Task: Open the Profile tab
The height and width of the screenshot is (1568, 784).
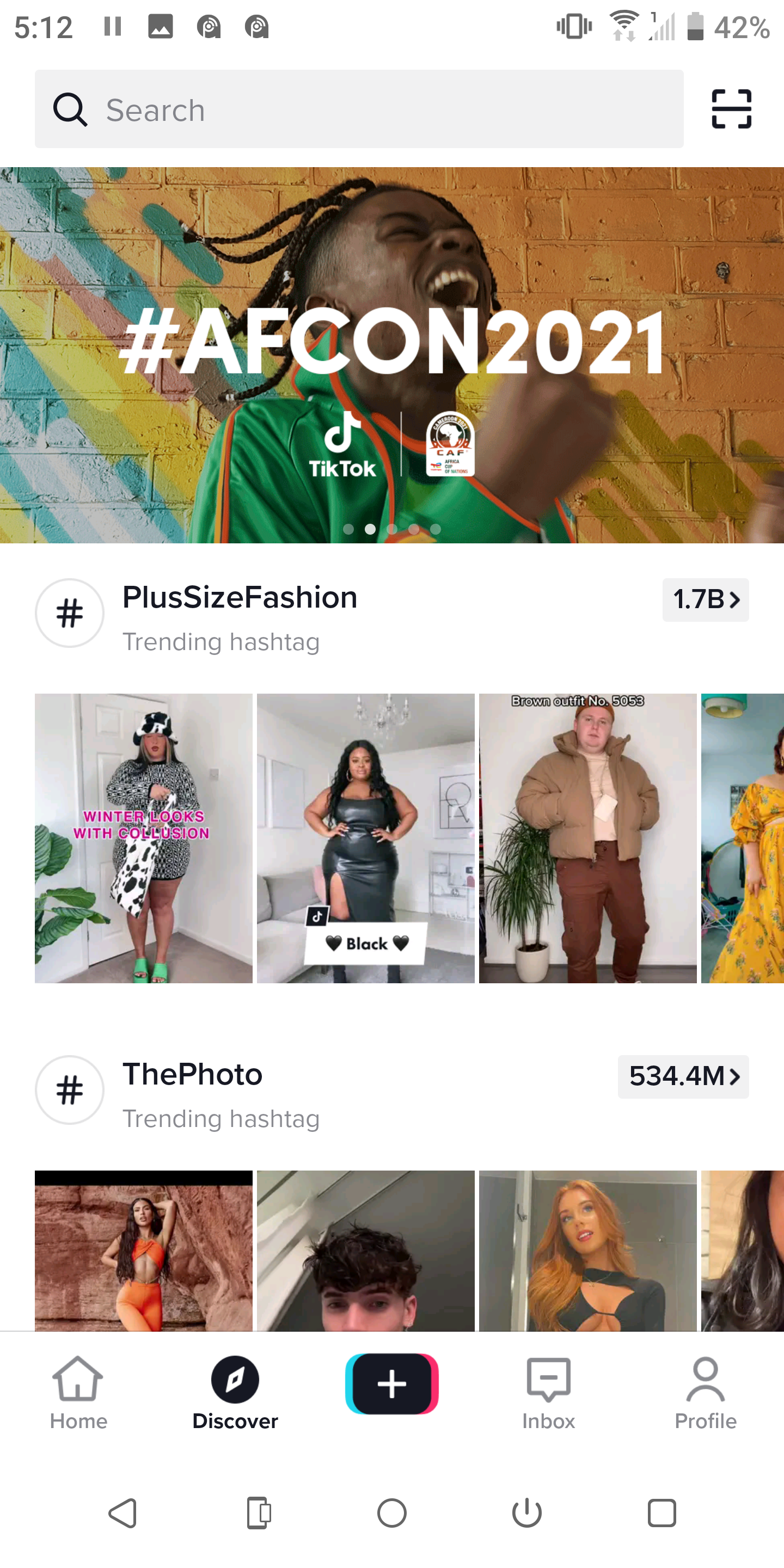Action: tap(705, 1393)
